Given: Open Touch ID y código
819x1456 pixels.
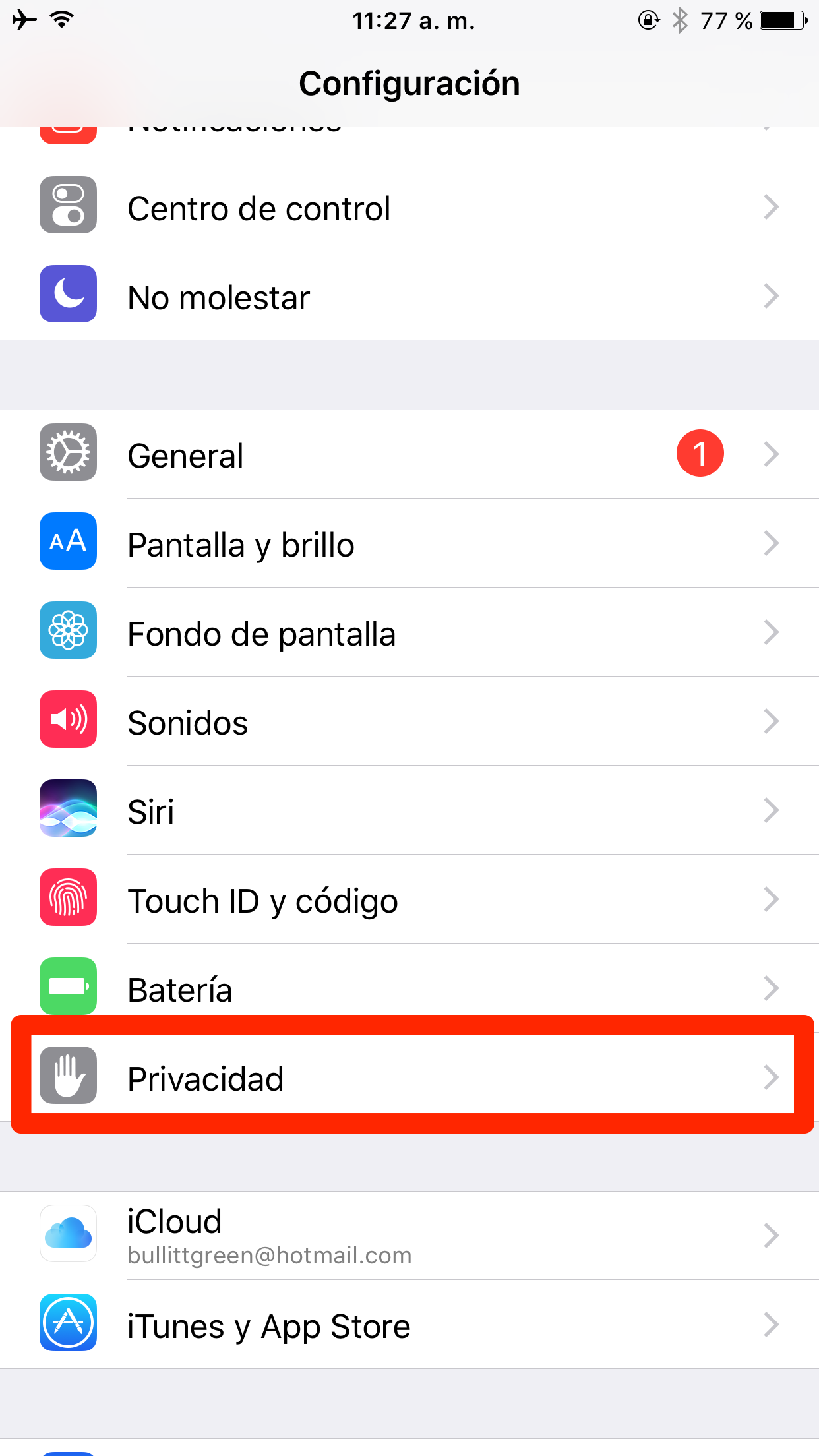Looking at the screenshot, I should tap(409, 901).
